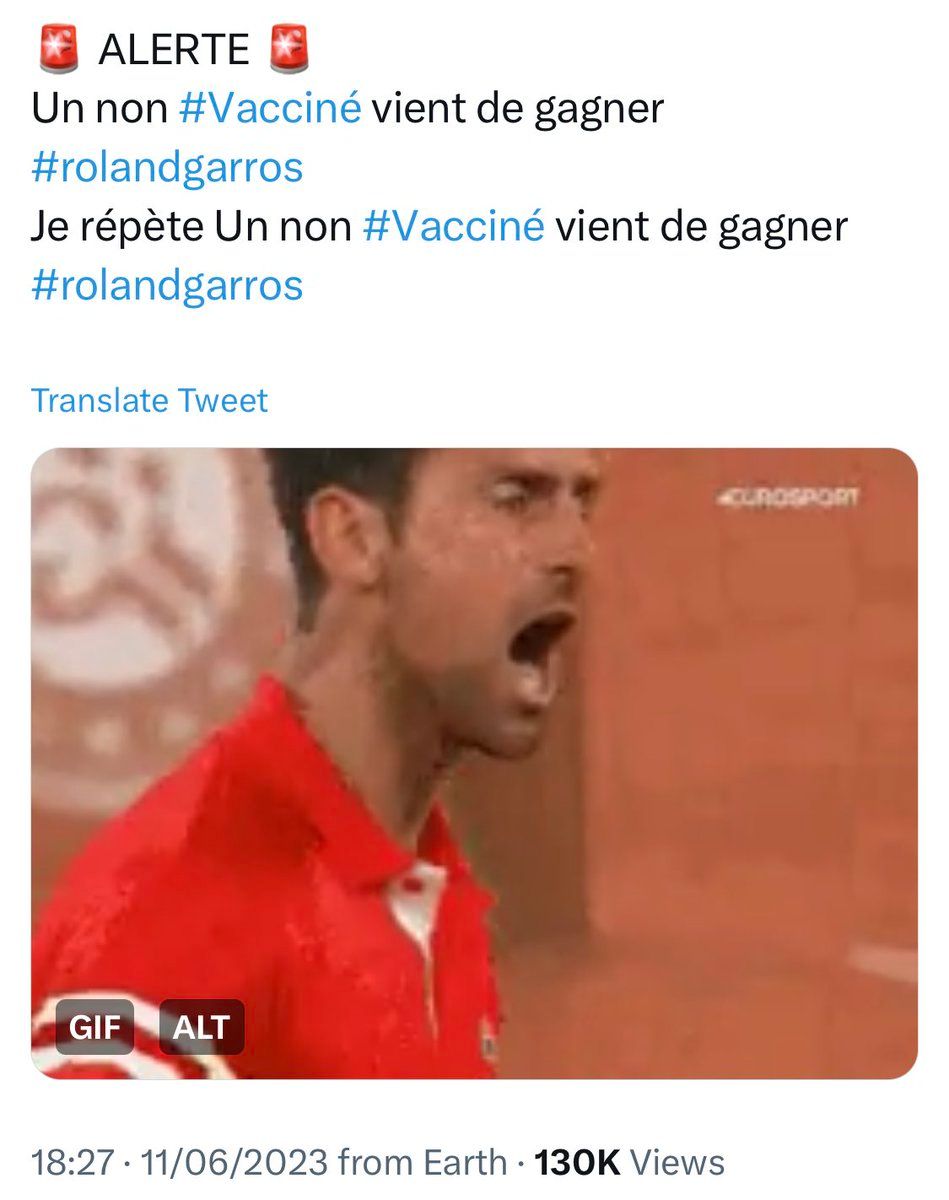Open the first #Vacciné hashtag

click(x=270, y=108)
